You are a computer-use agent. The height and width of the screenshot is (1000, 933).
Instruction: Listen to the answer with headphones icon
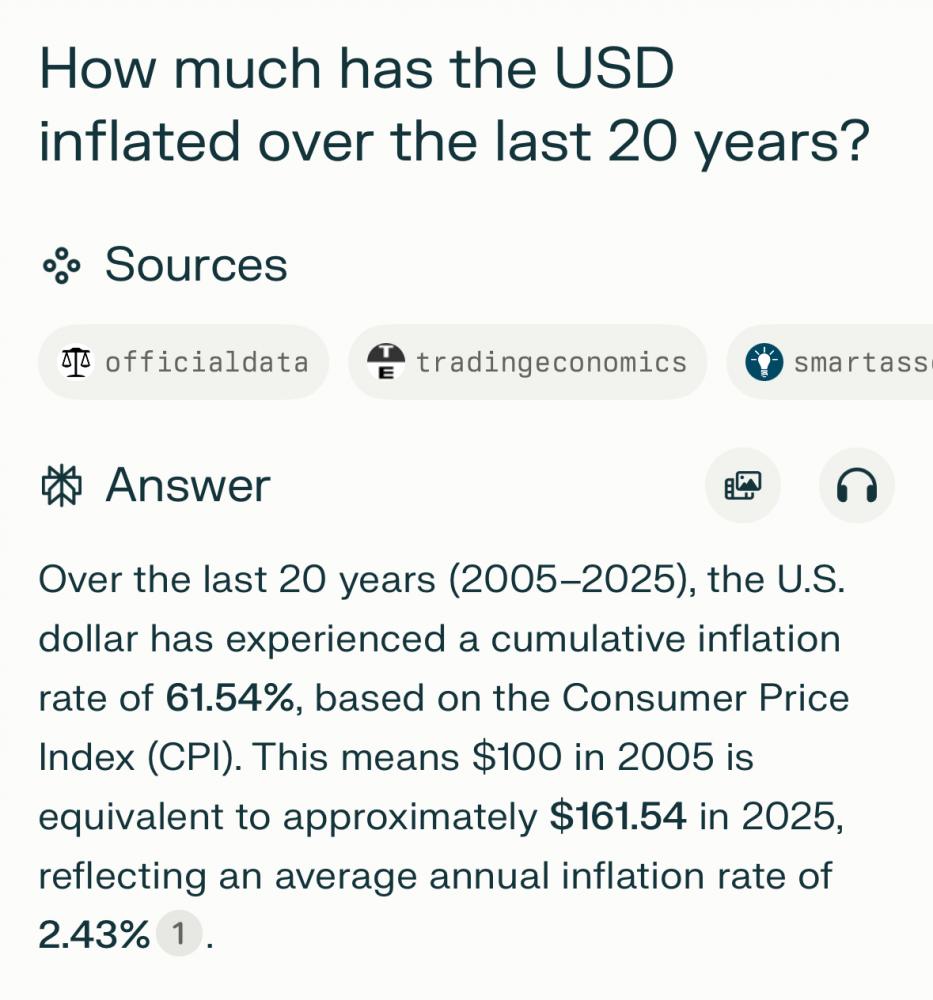(856, 486)
